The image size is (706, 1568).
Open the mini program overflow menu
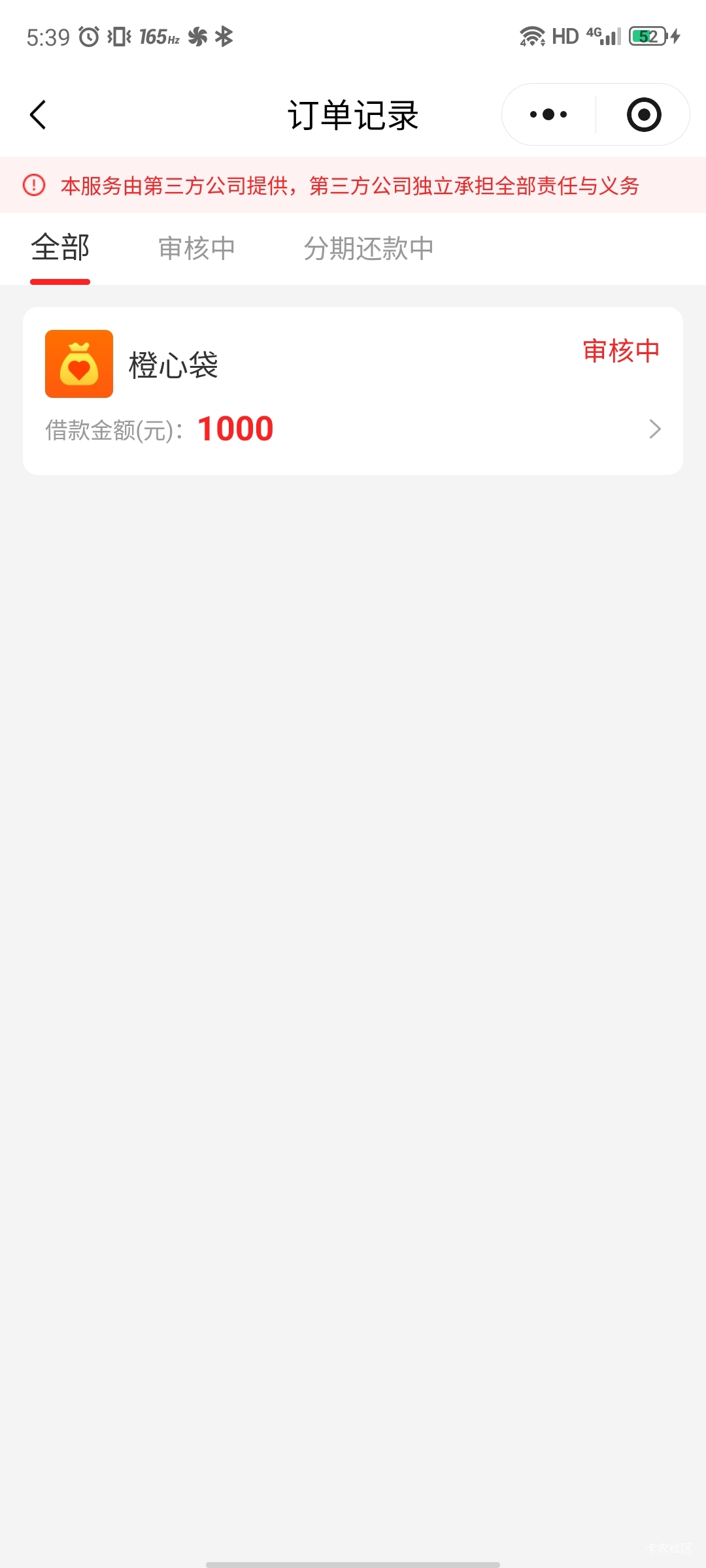coord(548,115)
